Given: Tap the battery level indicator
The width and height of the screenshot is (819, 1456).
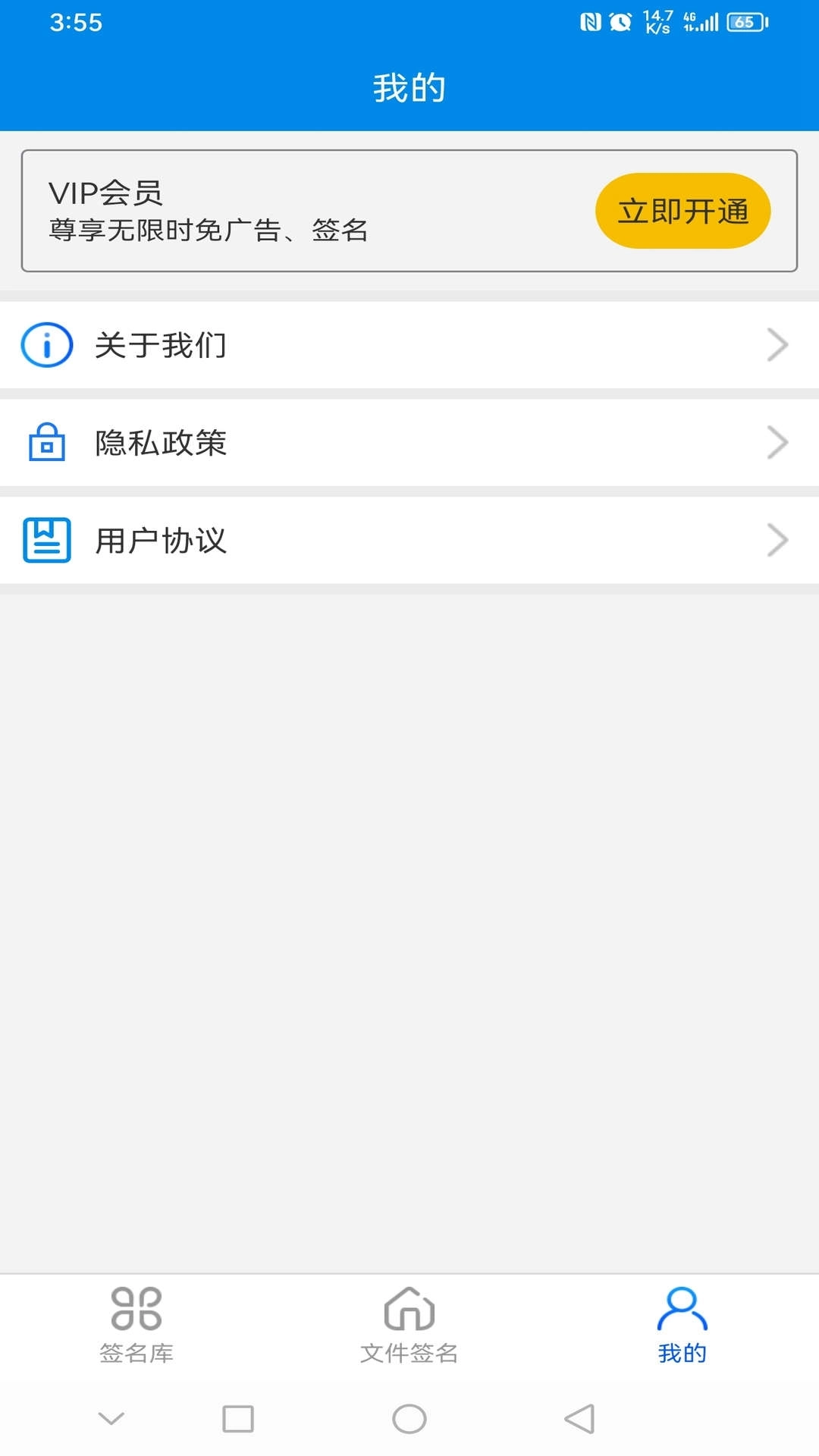Looking at the screenshot, I should pos(746,22).
